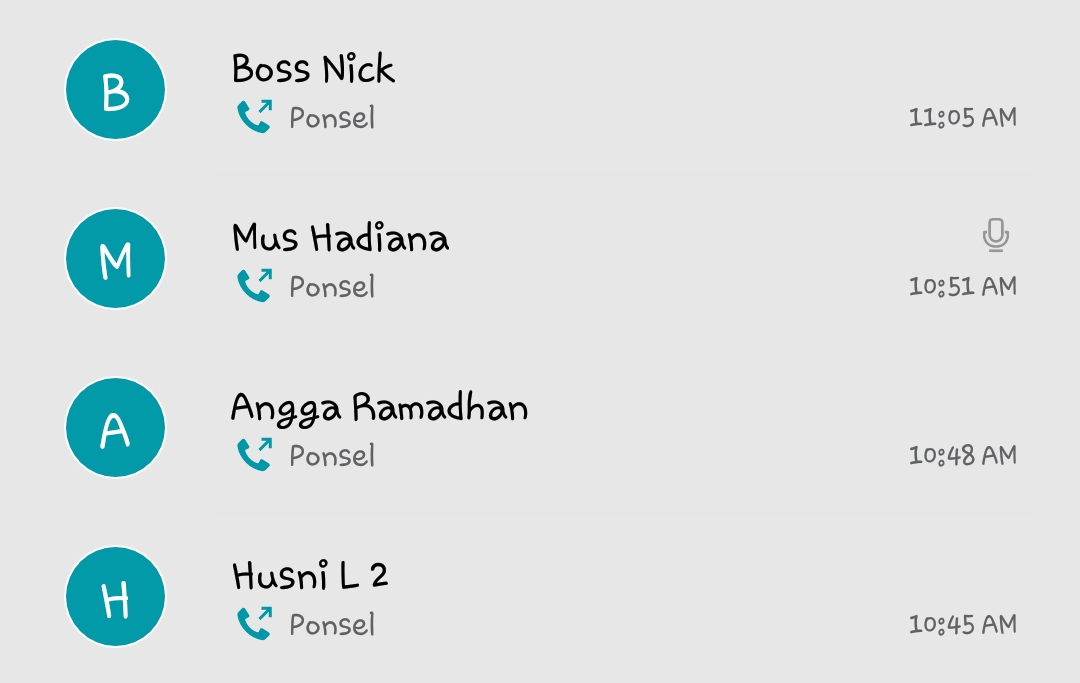Open the Angga Ramadhan call entry
Screen dimensions: 1080x683
click(560, 428)
